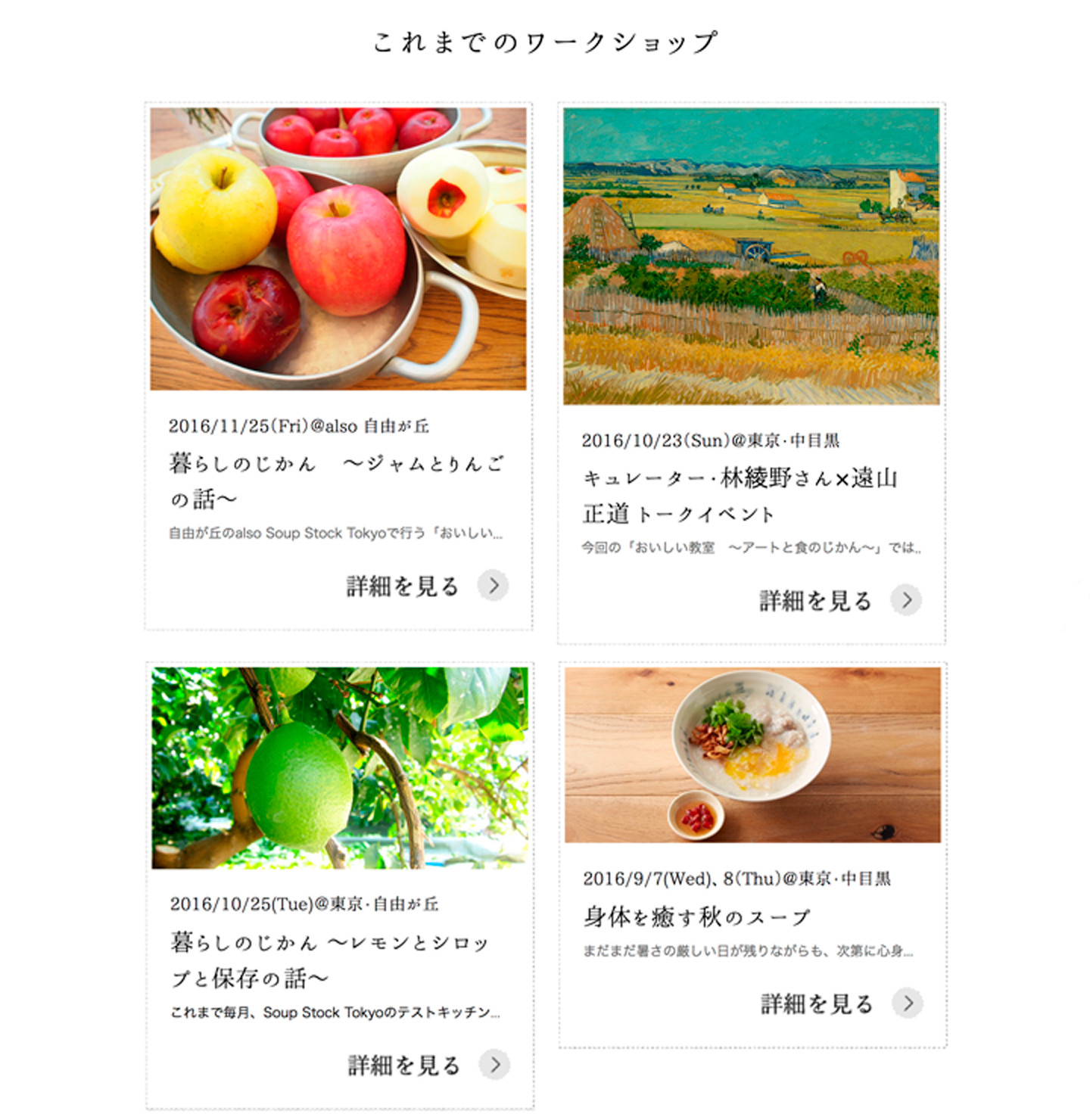Screen dimensions: 1090x1120
Task: Open the green lemon photo for the syrup workshop
Action: pos(339,767)
